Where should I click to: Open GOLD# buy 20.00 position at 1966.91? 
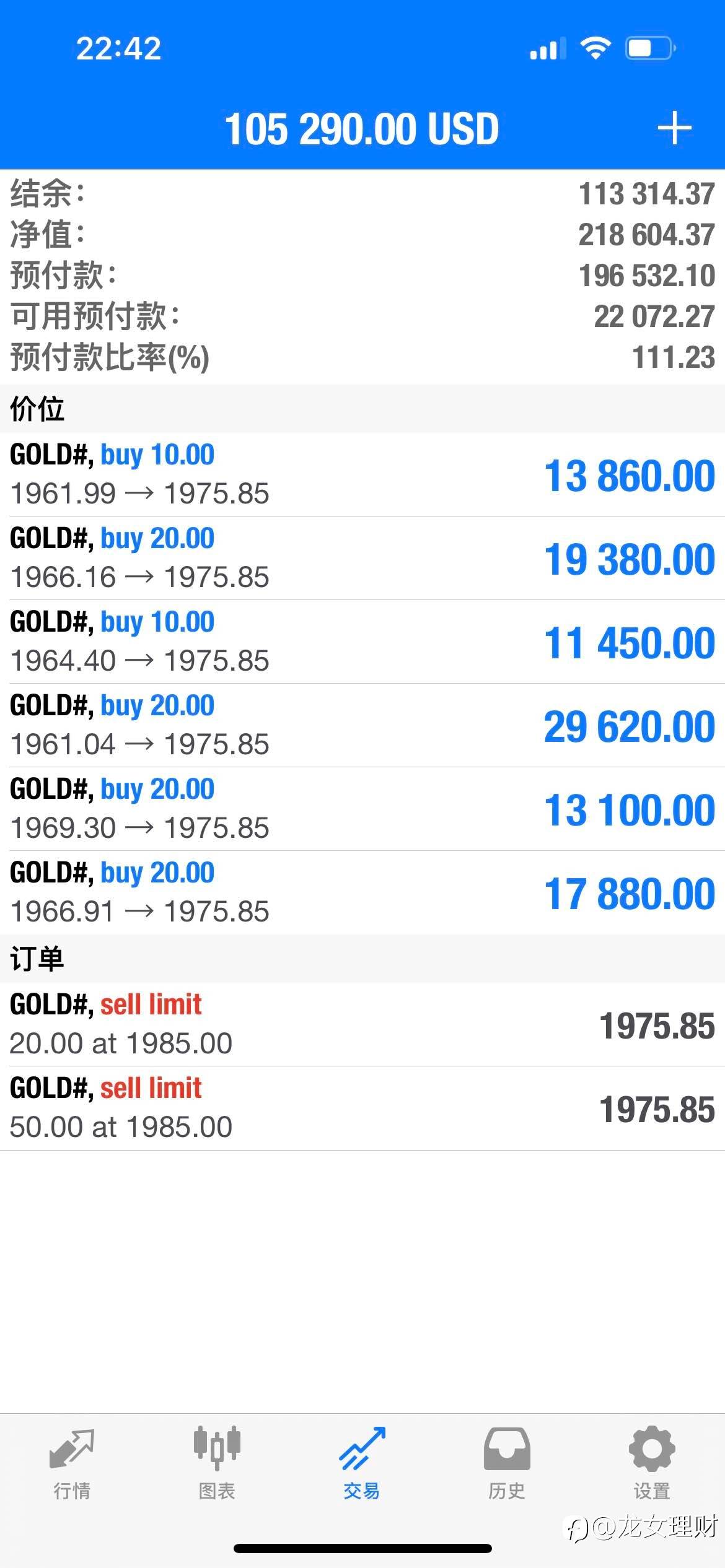[x=362, y=892]
